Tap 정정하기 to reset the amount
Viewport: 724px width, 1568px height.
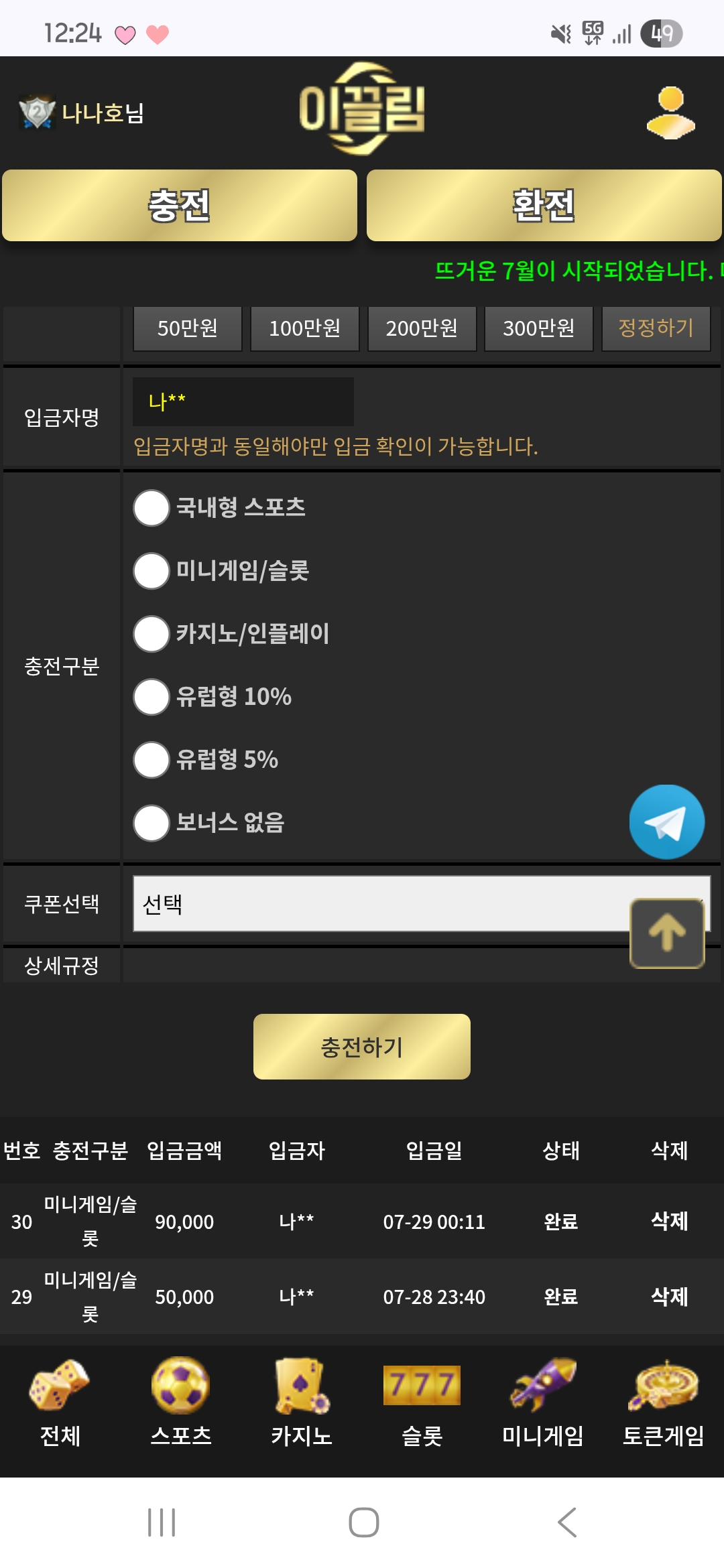pos(656,328)
